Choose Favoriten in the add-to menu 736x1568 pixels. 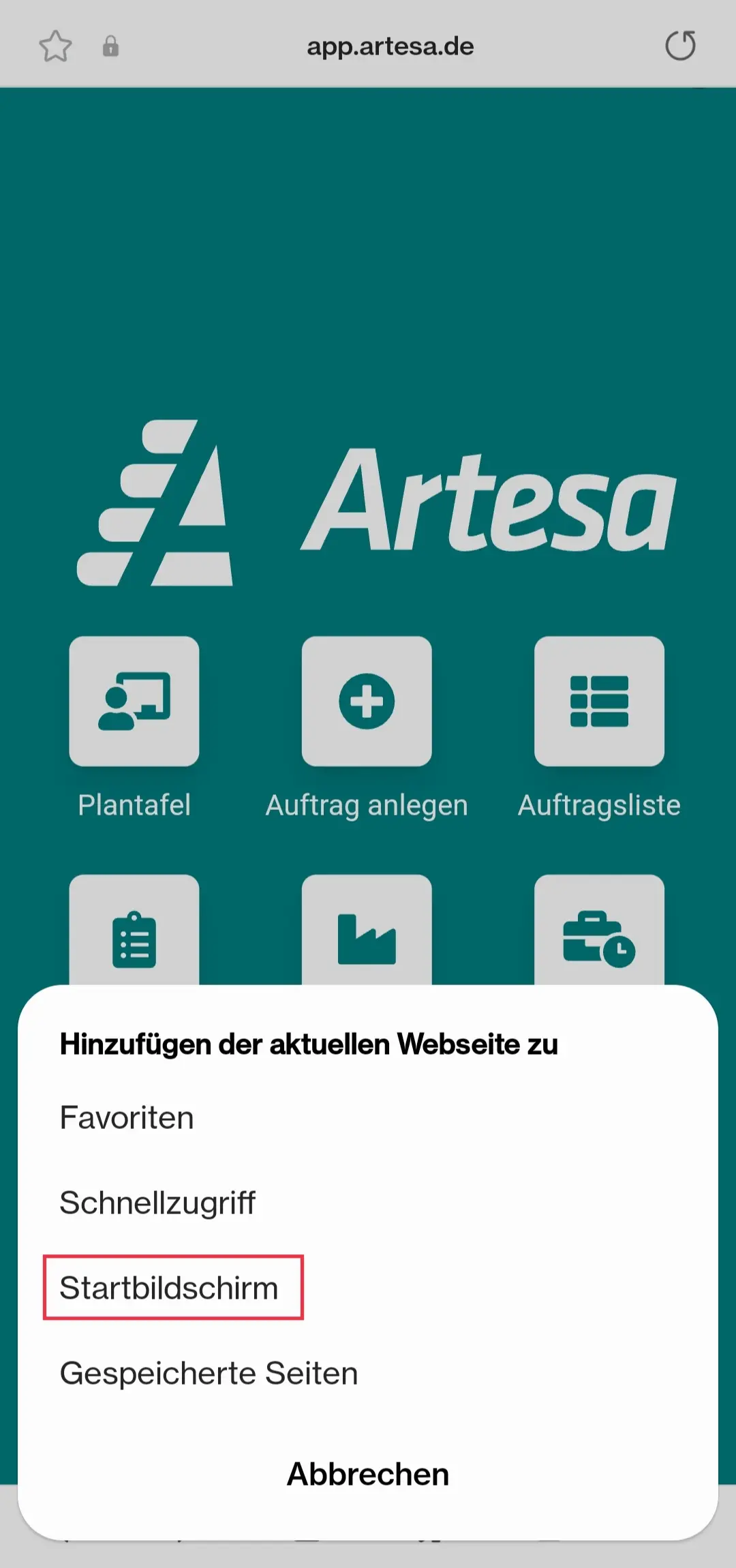[126, 1117]
